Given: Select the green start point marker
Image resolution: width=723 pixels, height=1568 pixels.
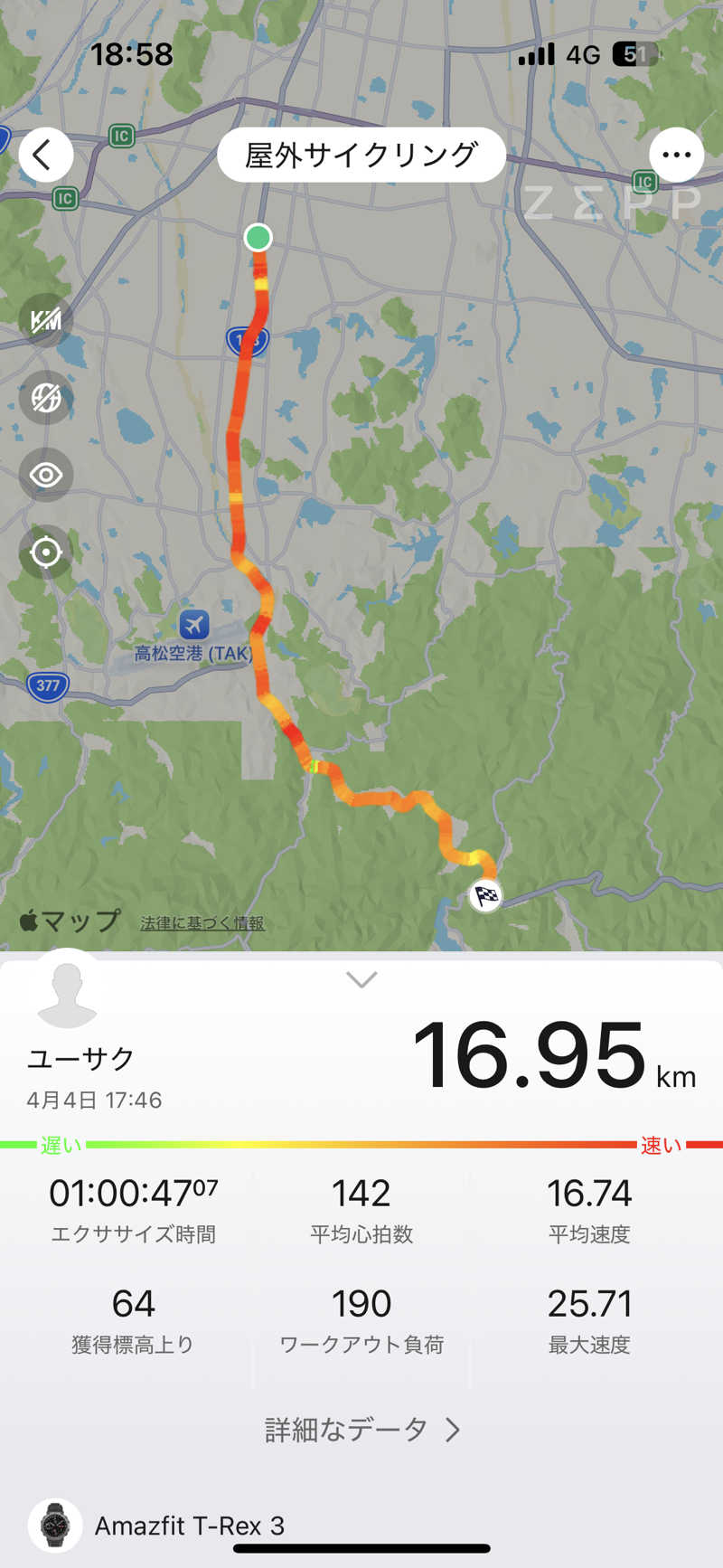Looking at the screenshot, I should [258, 238].
